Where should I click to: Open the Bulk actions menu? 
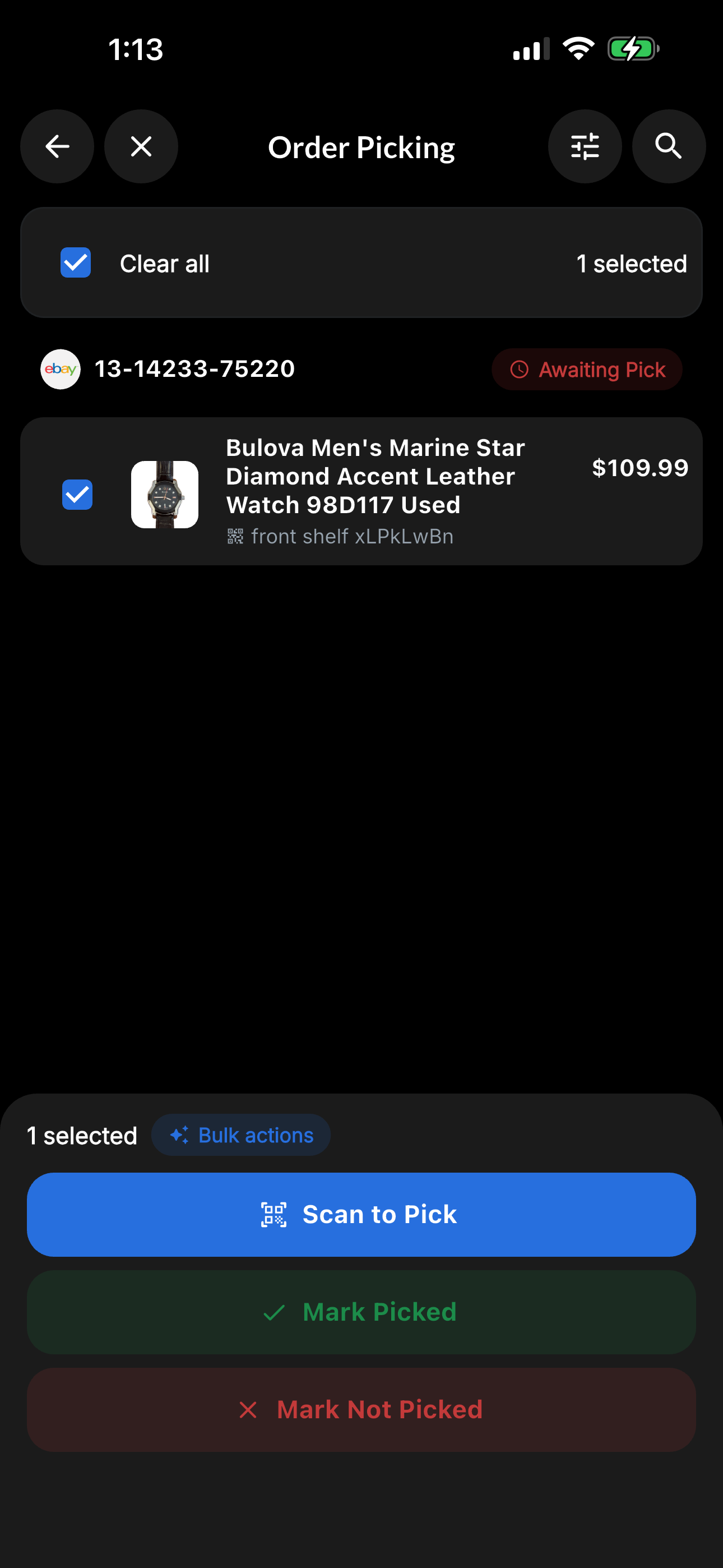click(x=241, y=1134)
